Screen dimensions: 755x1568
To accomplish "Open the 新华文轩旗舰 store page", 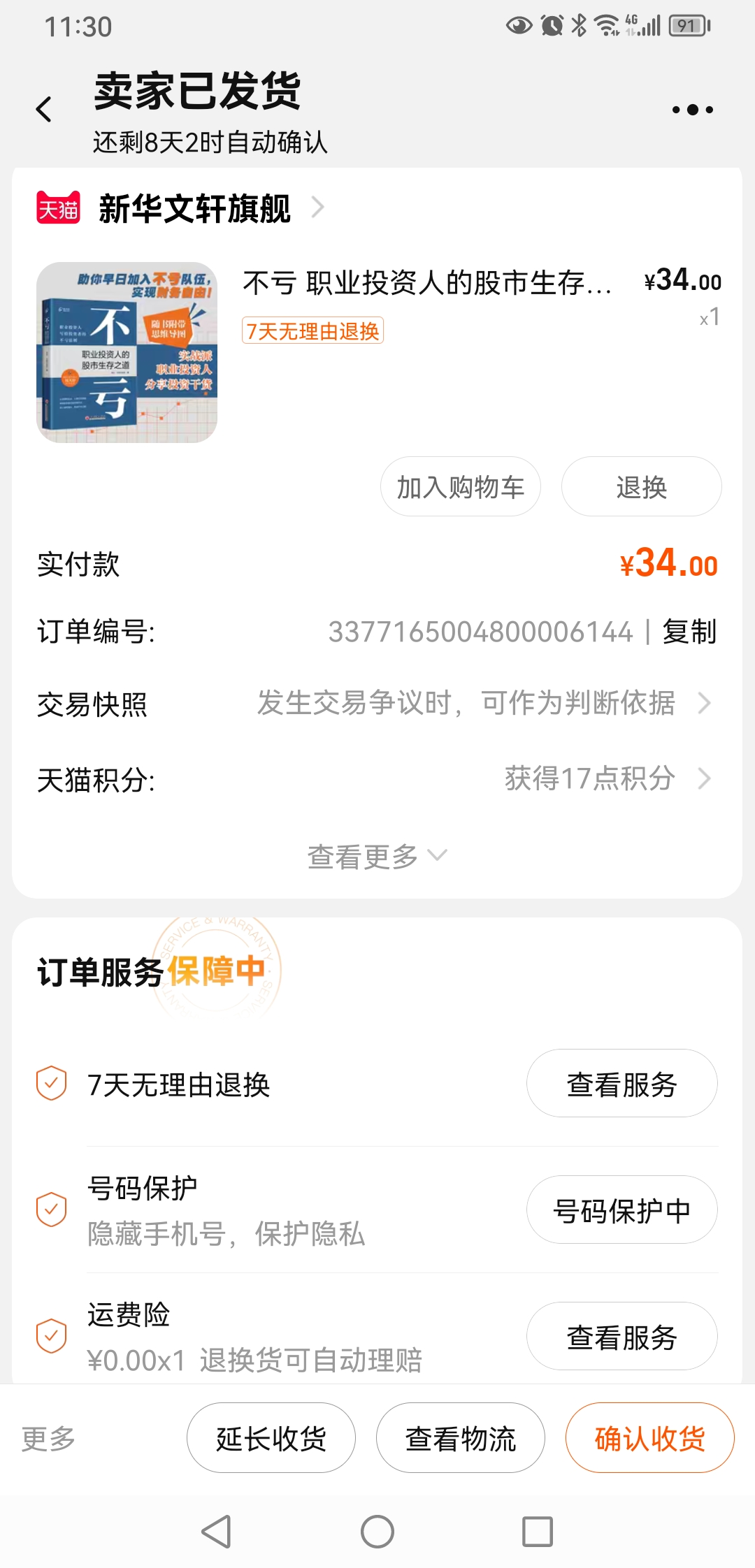I will coord(194,208).
